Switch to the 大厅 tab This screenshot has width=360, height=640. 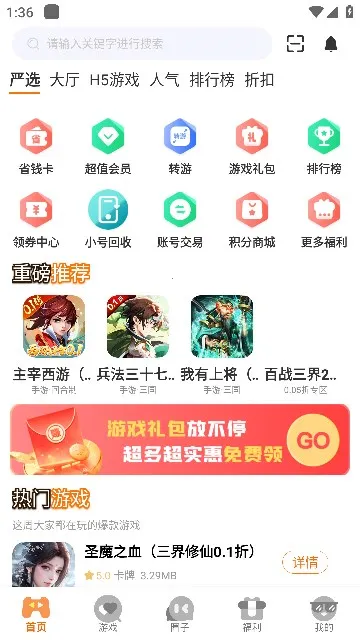tap(64, 80)
